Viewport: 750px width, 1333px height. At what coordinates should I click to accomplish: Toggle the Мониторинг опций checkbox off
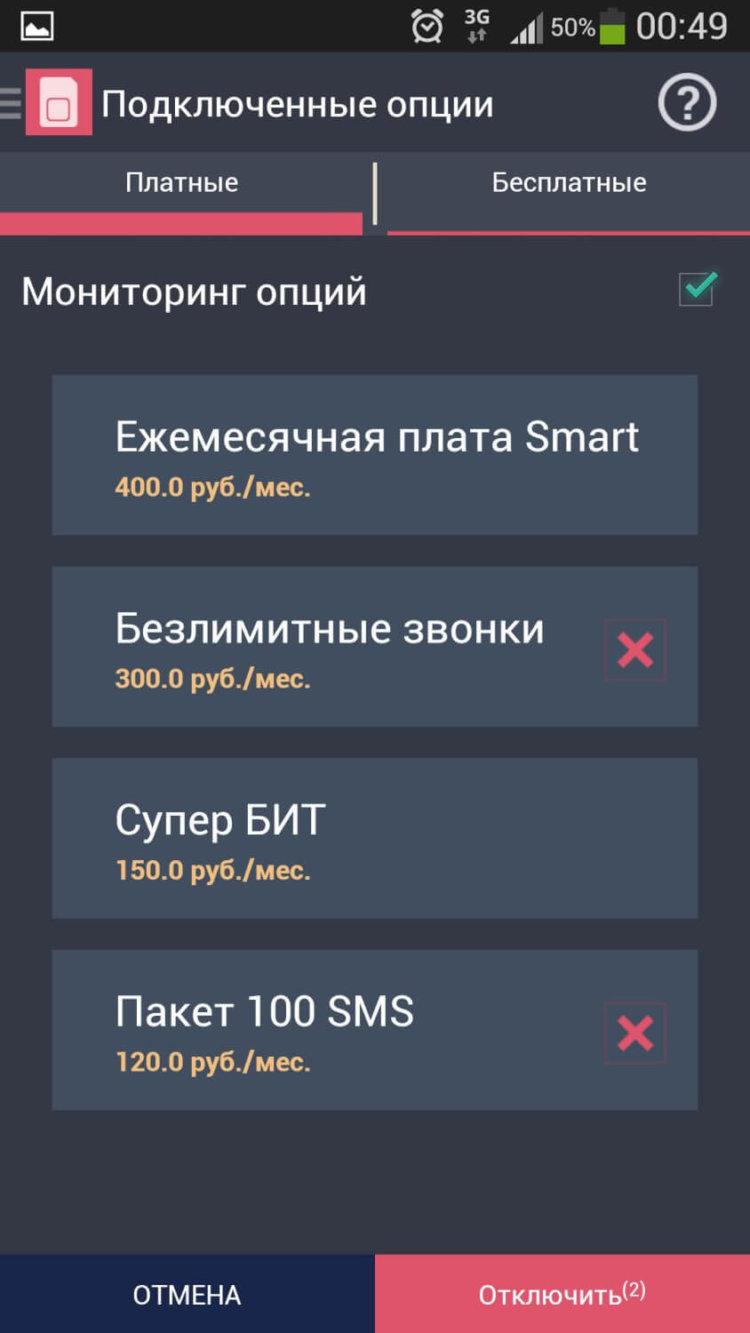pyautogui.click(x=697, y=290)
